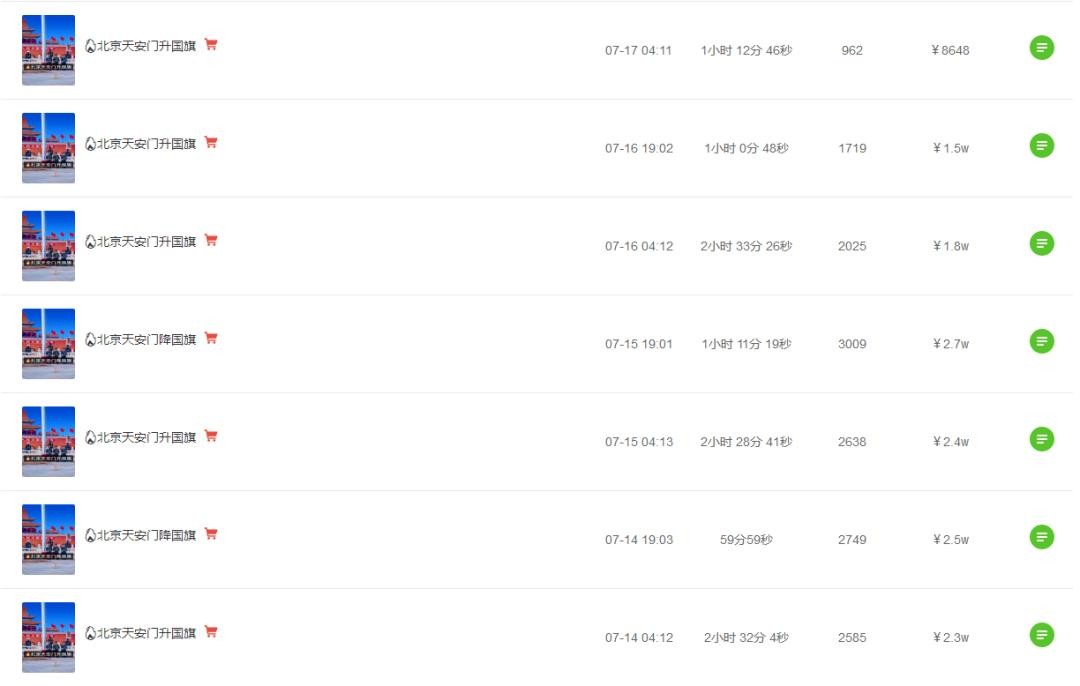Open details icon for the 07-16 19:02 livestream

click(1042, 145)
